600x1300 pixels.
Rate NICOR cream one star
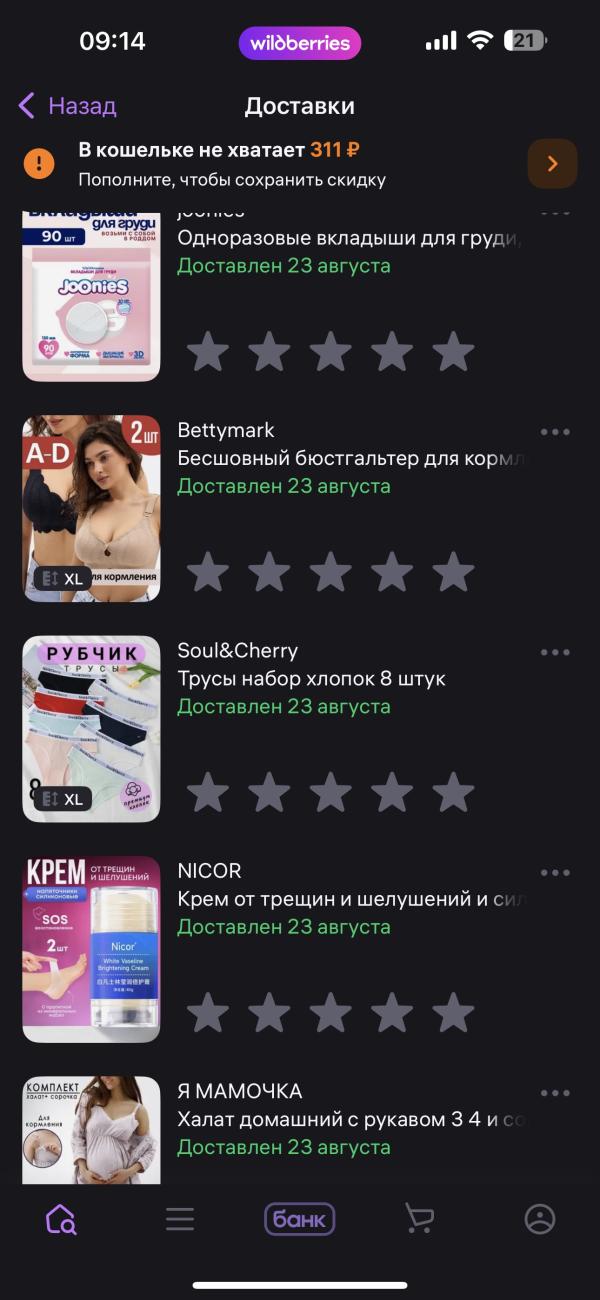(208, 1012)
